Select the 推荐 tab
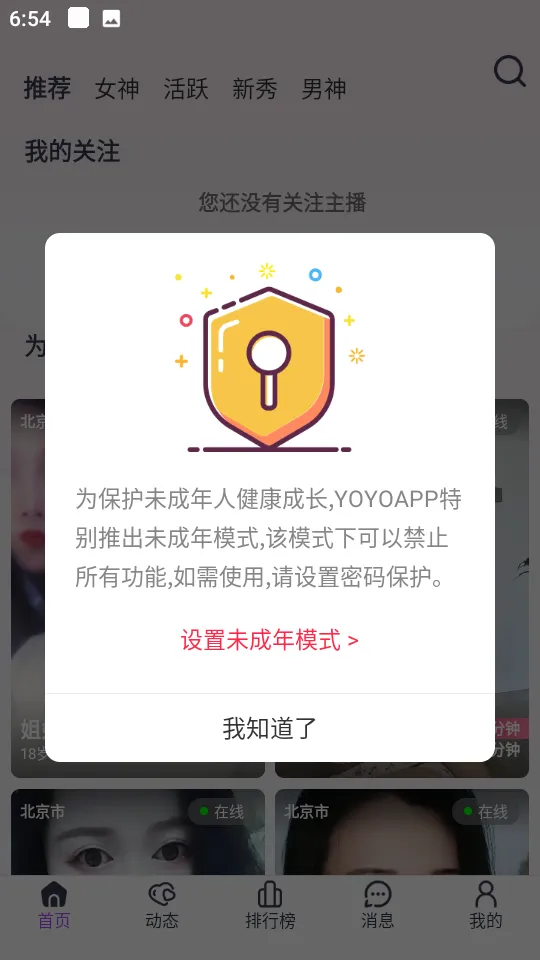 click(47, 88)
